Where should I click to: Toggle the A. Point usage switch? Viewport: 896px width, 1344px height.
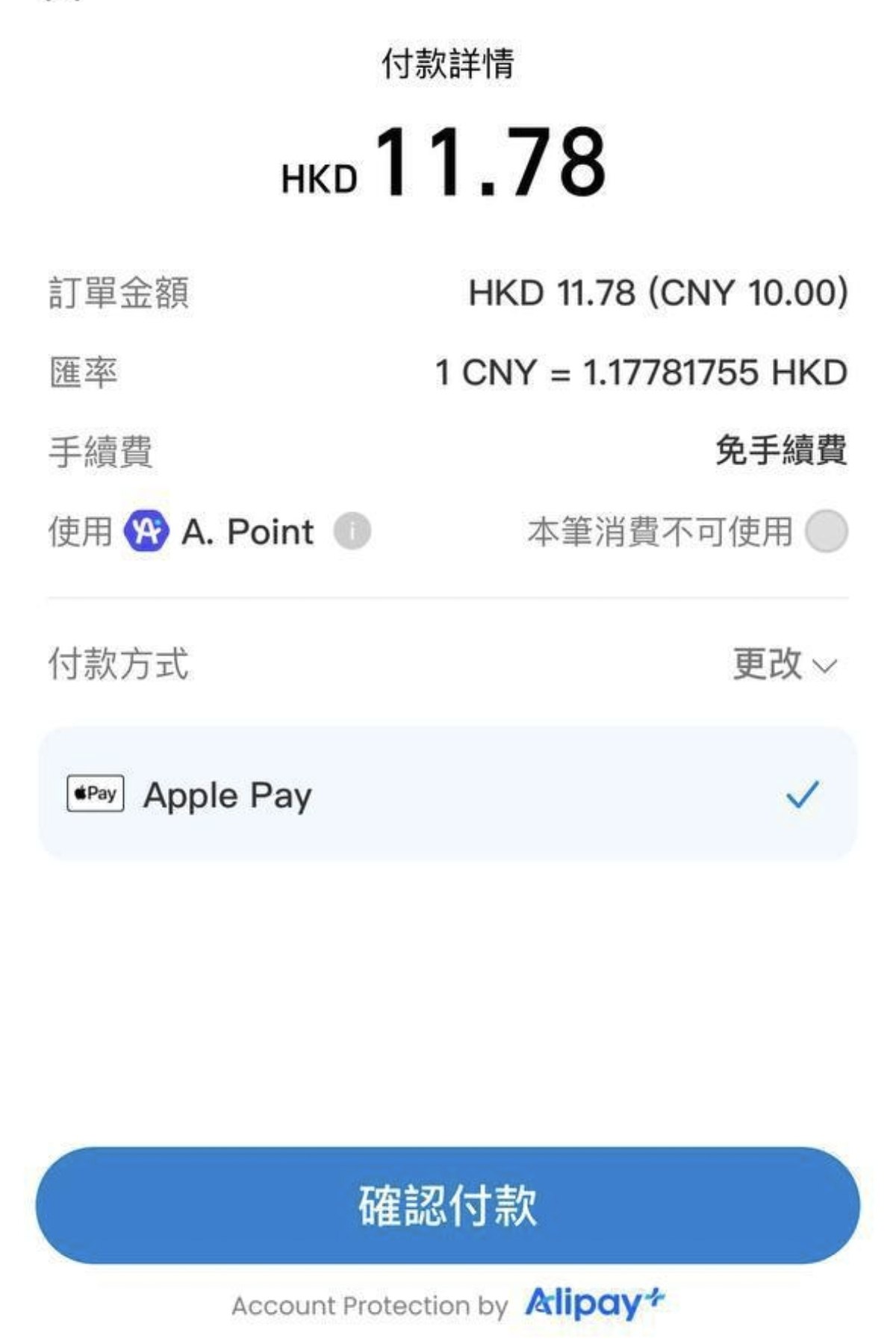coord(826,532)
